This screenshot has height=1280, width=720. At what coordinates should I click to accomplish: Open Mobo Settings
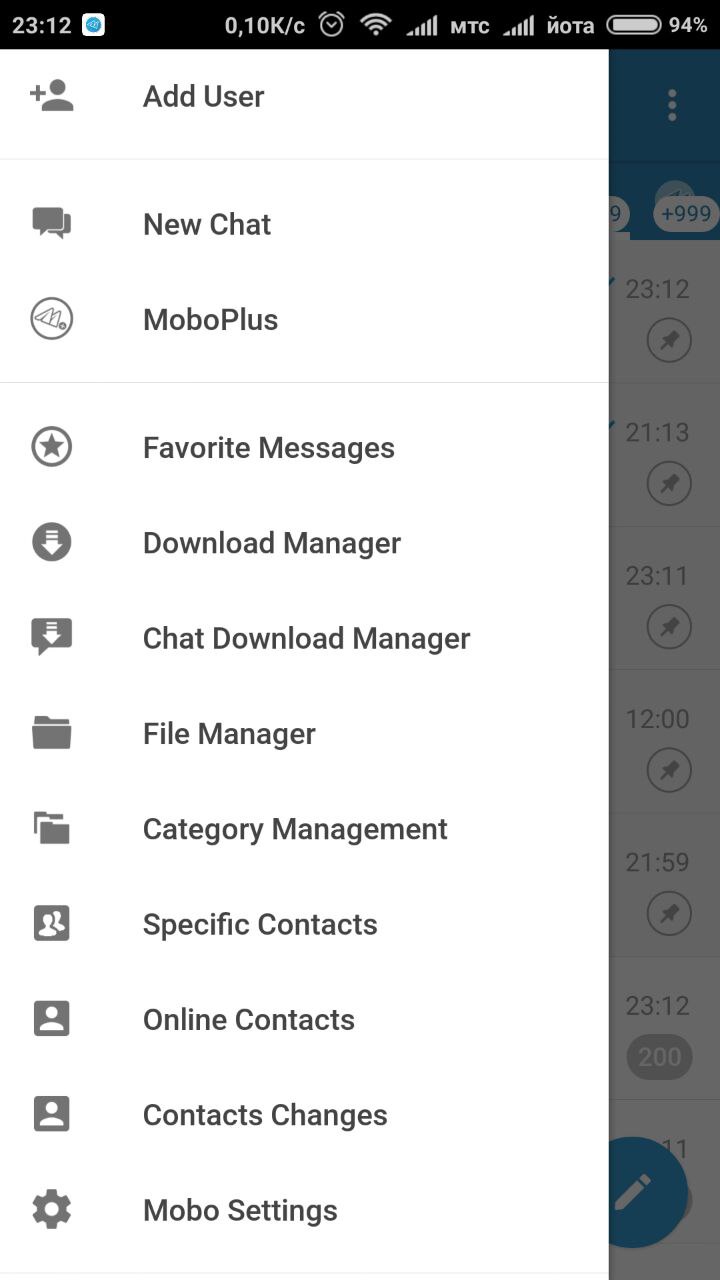(304, 1210)
